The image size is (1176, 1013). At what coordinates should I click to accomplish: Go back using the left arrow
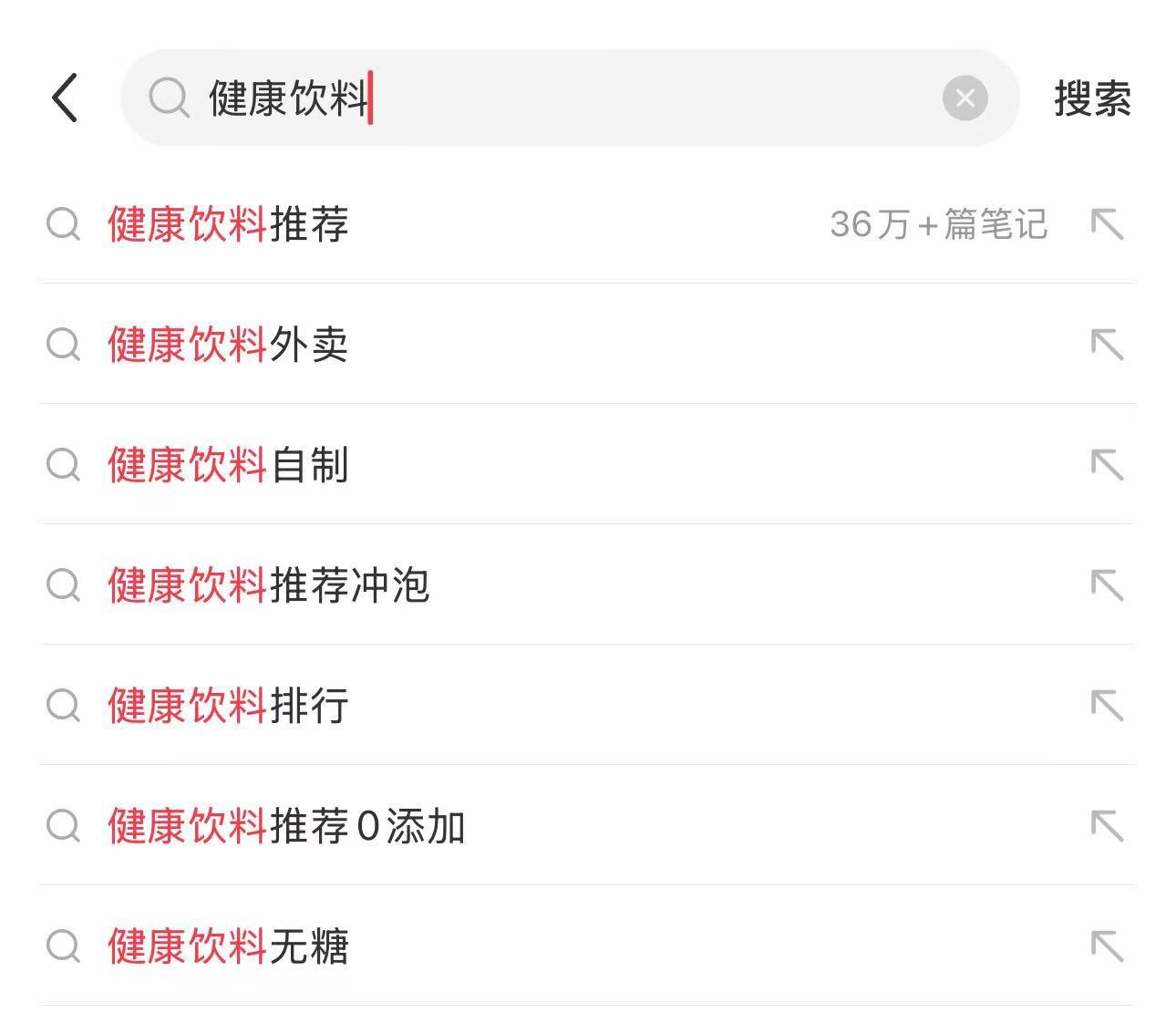pos(65,98)
